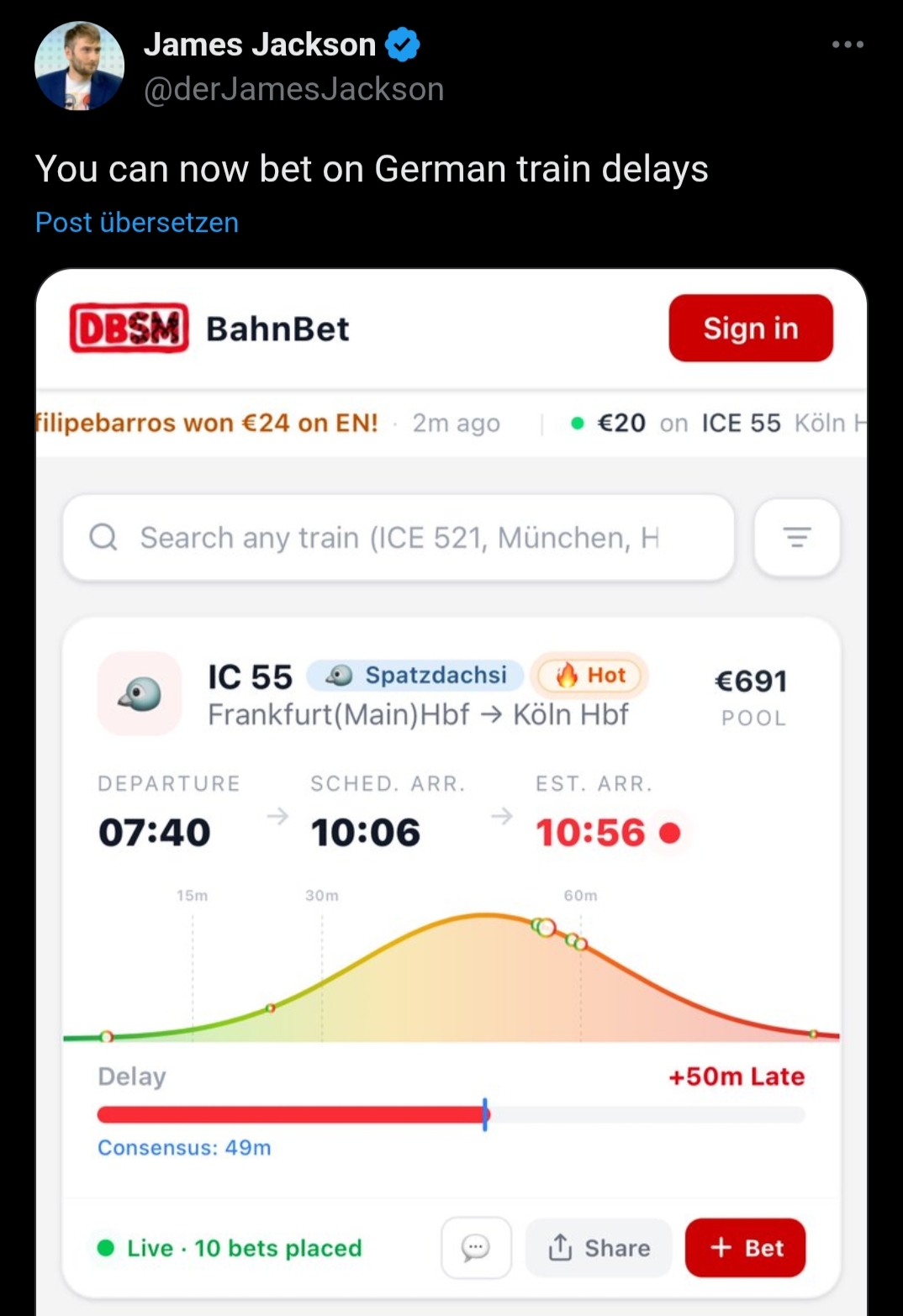Open the @derJamesJackson handle
Image resolution: width=903 pixels, height=1316 pixels.
(293, 89)
